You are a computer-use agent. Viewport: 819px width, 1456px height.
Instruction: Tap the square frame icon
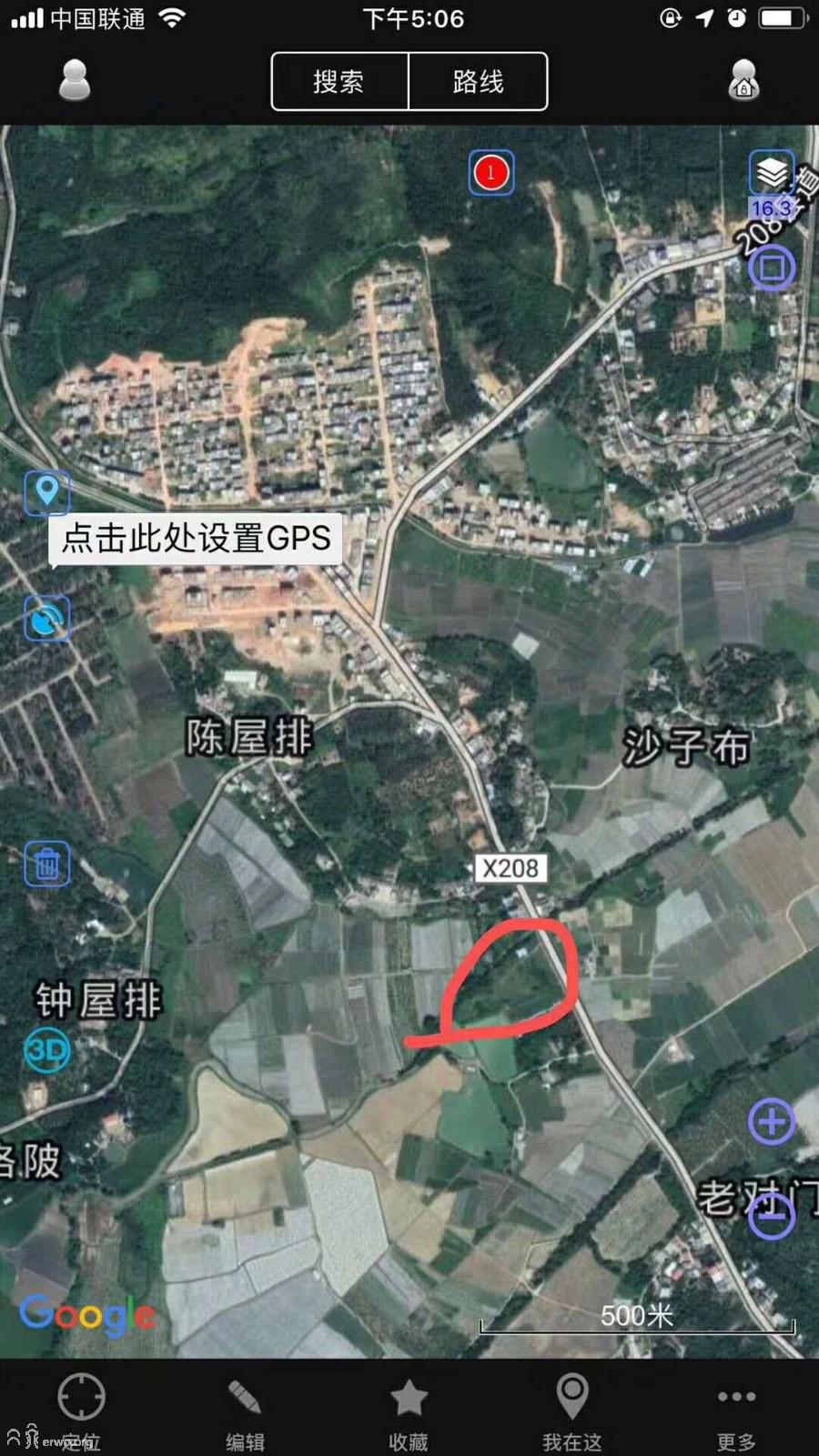coord(772,268)
